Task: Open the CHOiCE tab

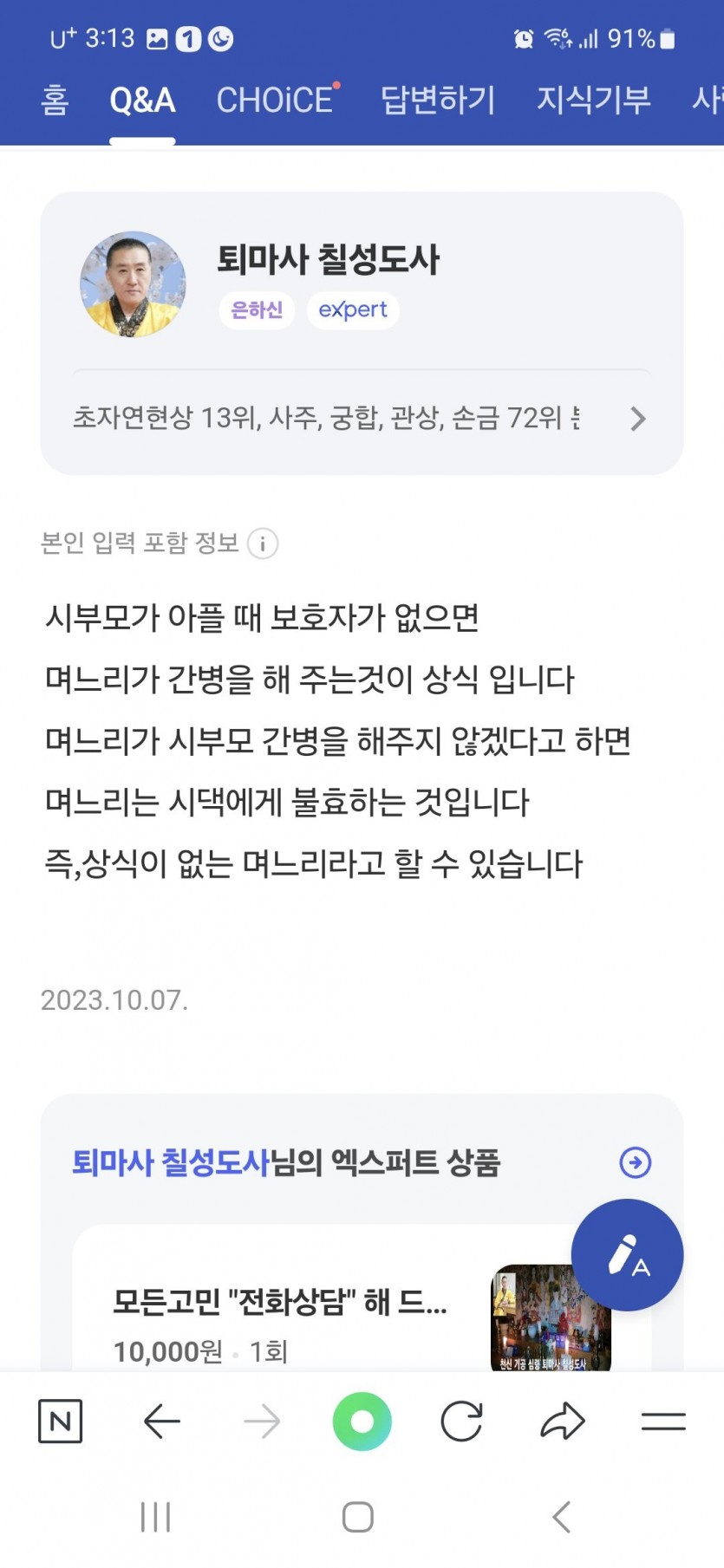Action: [276, 101]
